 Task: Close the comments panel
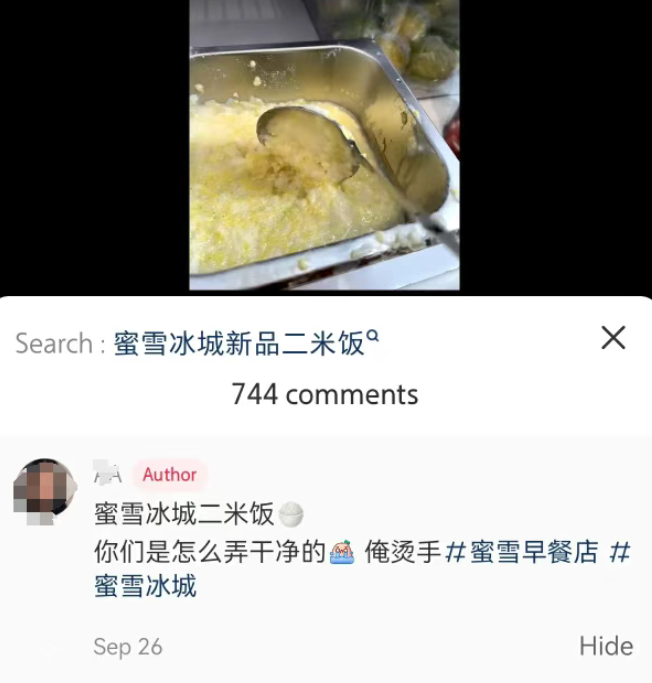point(613,338)
